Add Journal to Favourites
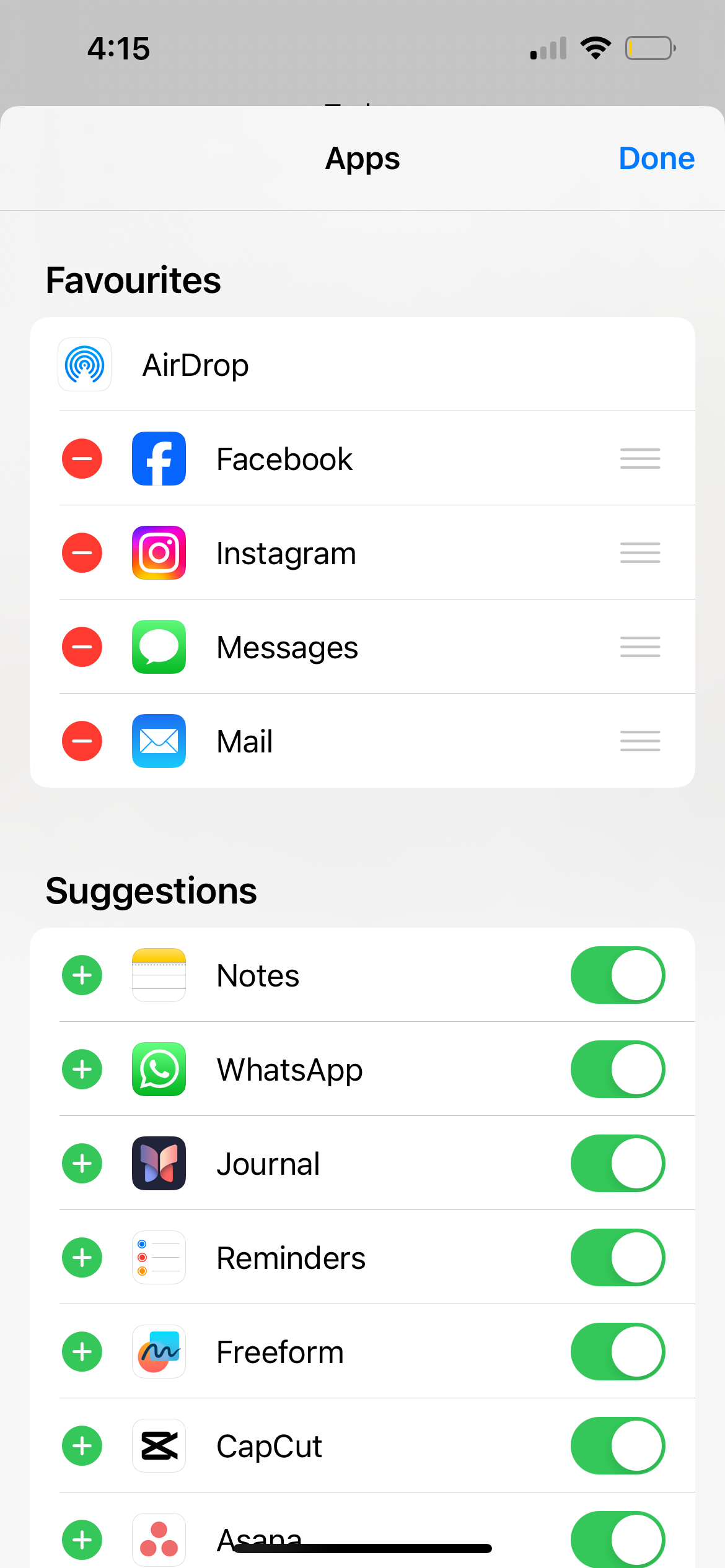725x1568 pixels. (81, 1164)
